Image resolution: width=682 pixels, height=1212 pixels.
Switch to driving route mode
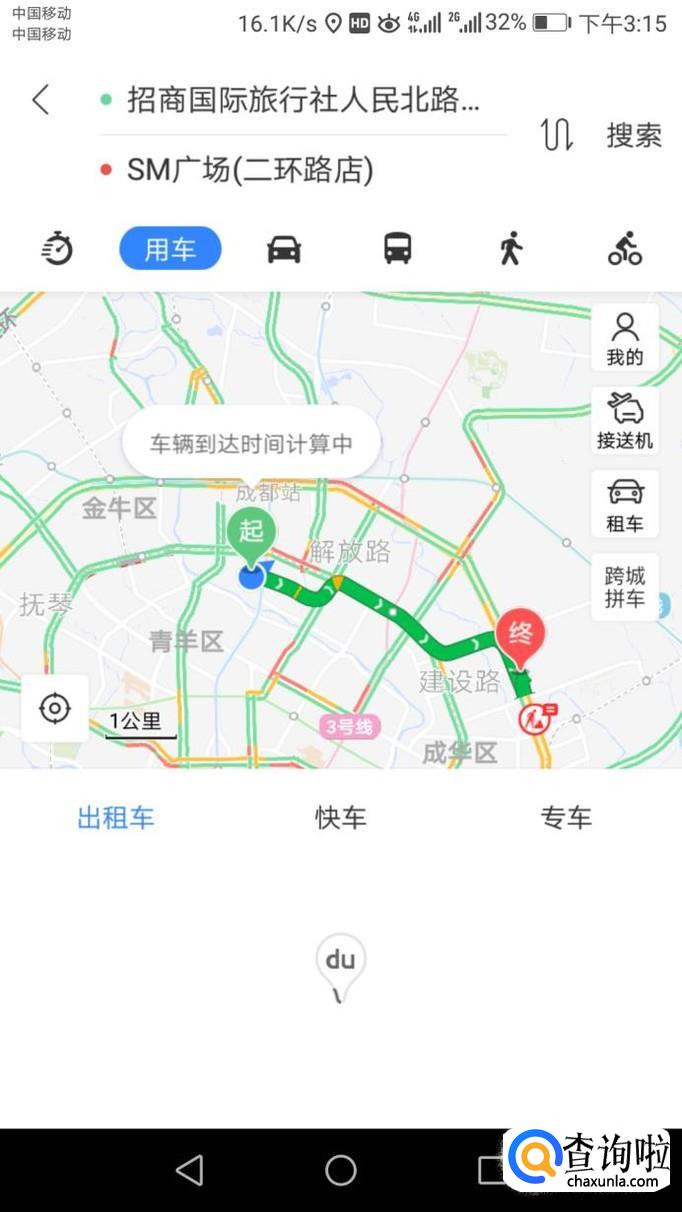284,248
